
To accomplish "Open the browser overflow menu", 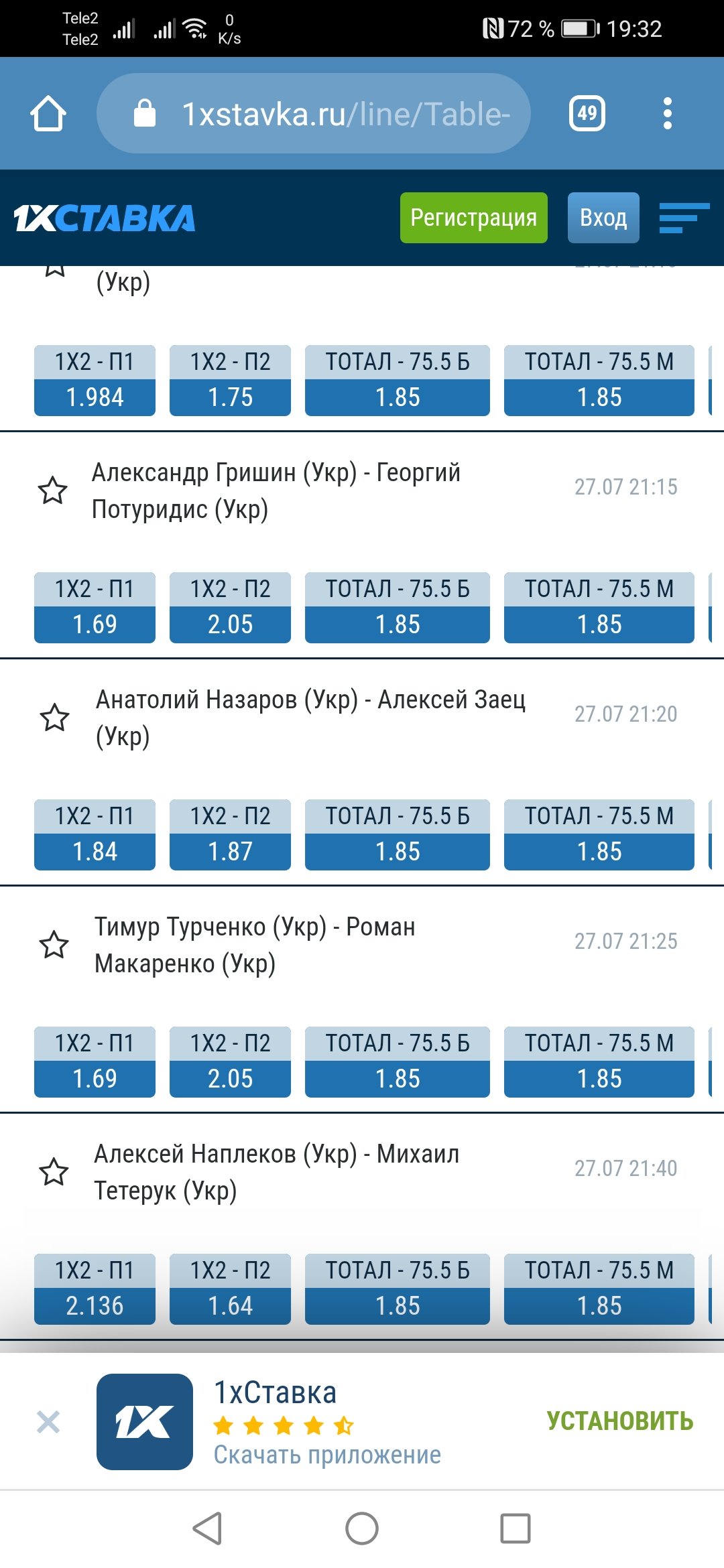I will click(x=667, y=113).
